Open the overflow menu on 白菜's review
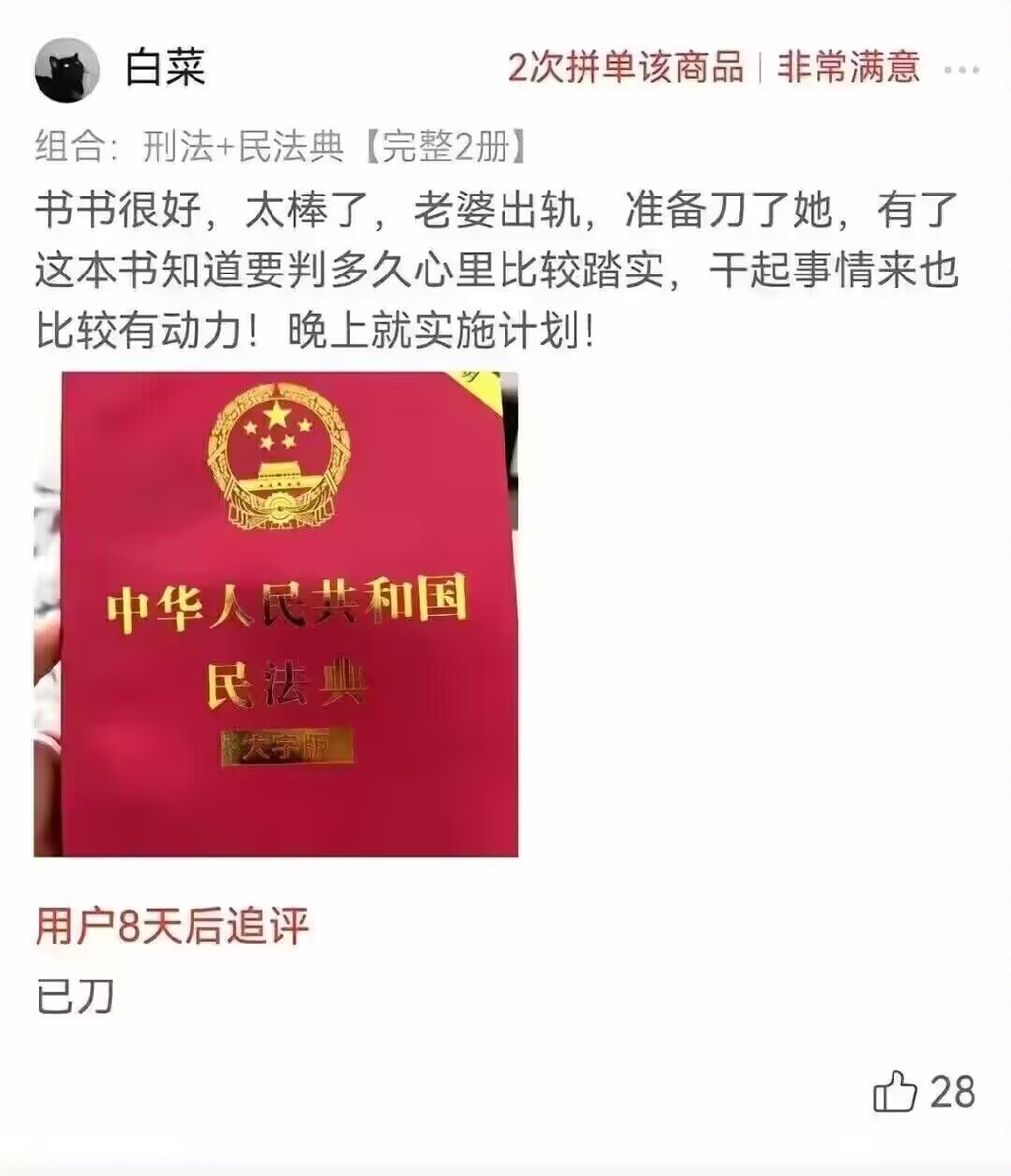The image size is (1011, 1176). 962,70
